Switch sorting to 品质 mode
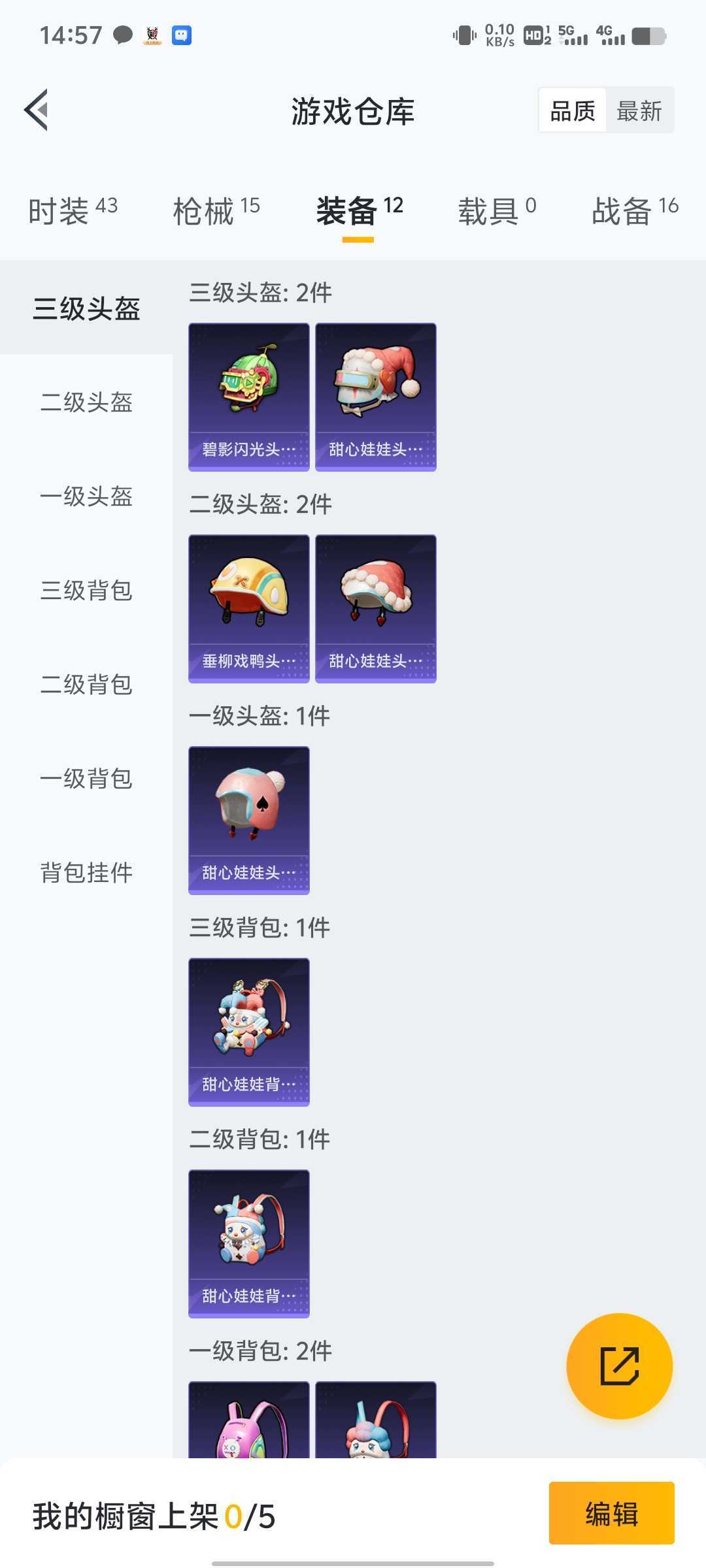Image resolution: width=706 pixels, height=1568 pixels. [570, 110]
